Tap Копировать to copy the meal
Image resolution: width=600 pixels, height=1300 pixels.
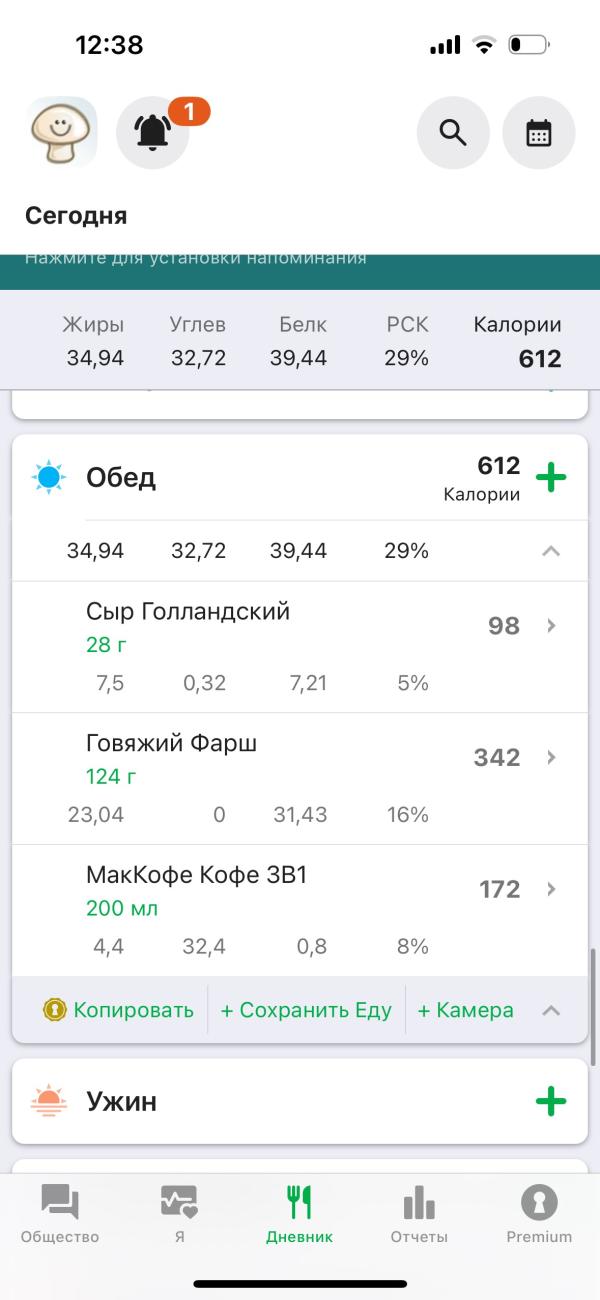[118, 1010]
